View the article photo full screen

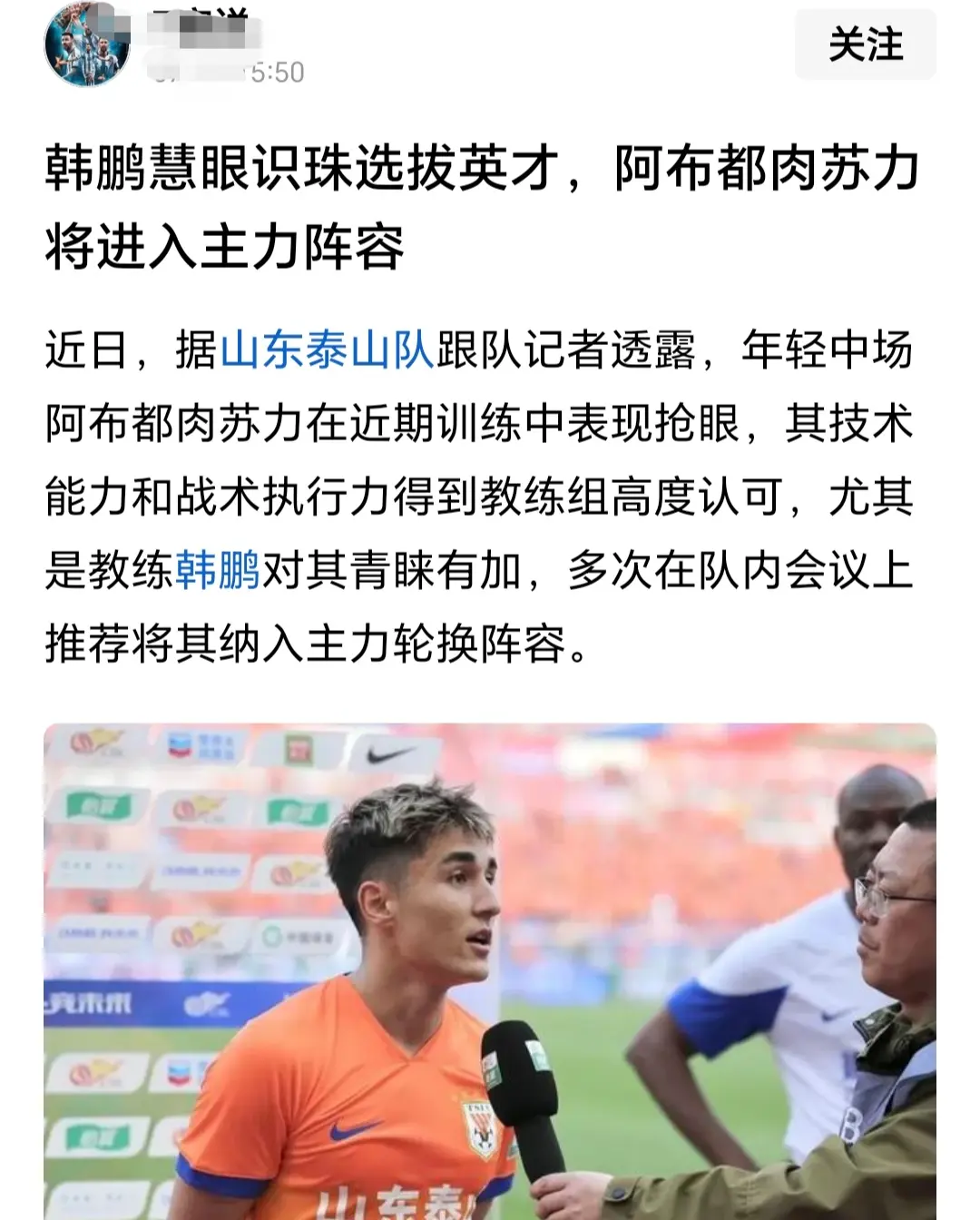(x=490, y=971)
